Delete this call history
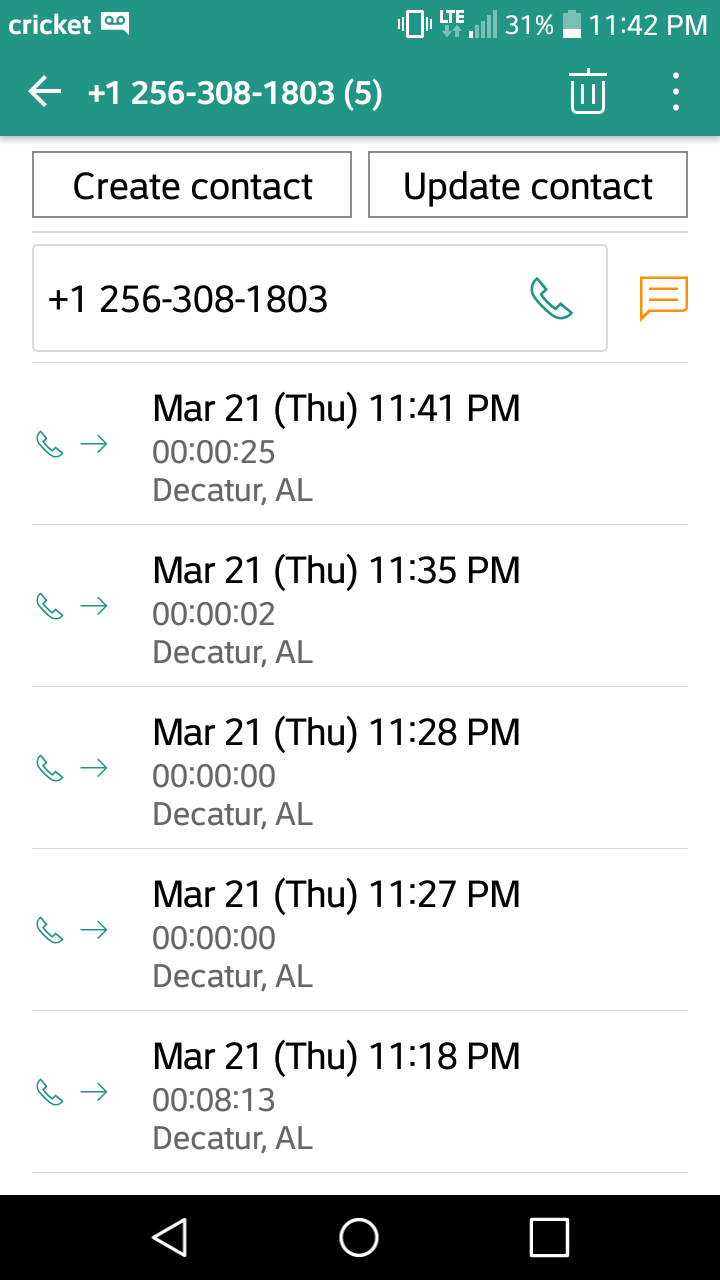The height and width of the screenshot is (1280, 720). (588, 93)
